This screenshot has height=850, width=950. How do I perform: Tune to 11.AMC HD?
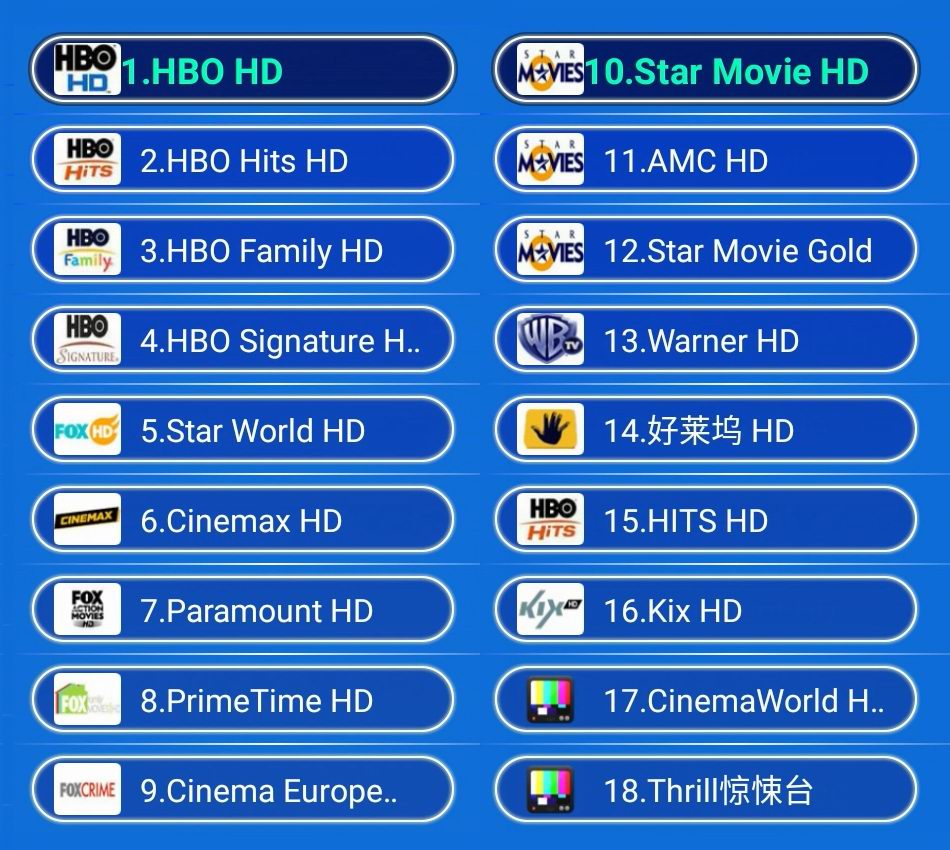705,161
